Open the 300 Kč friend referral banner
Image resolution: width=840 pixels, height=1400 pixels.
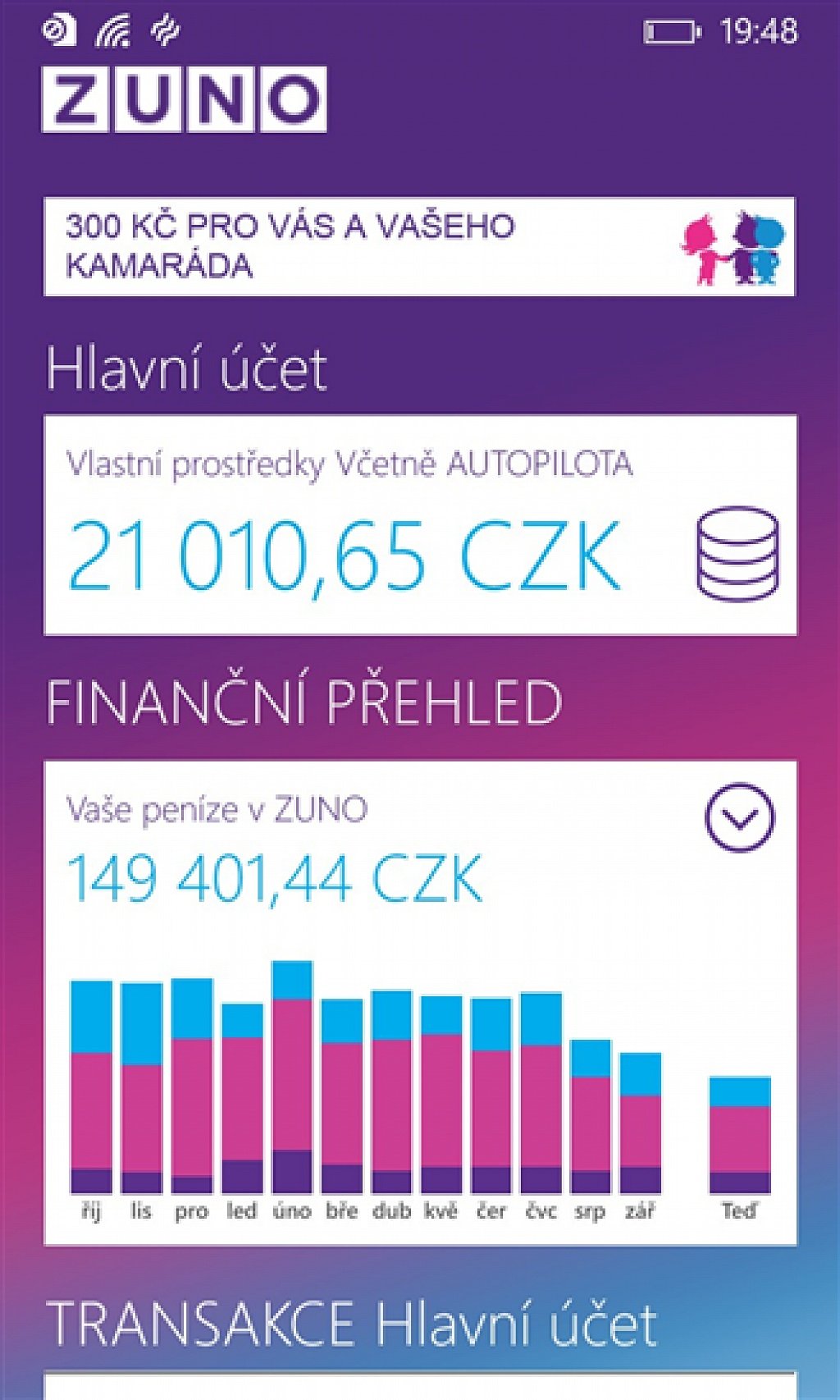[419, 246]
